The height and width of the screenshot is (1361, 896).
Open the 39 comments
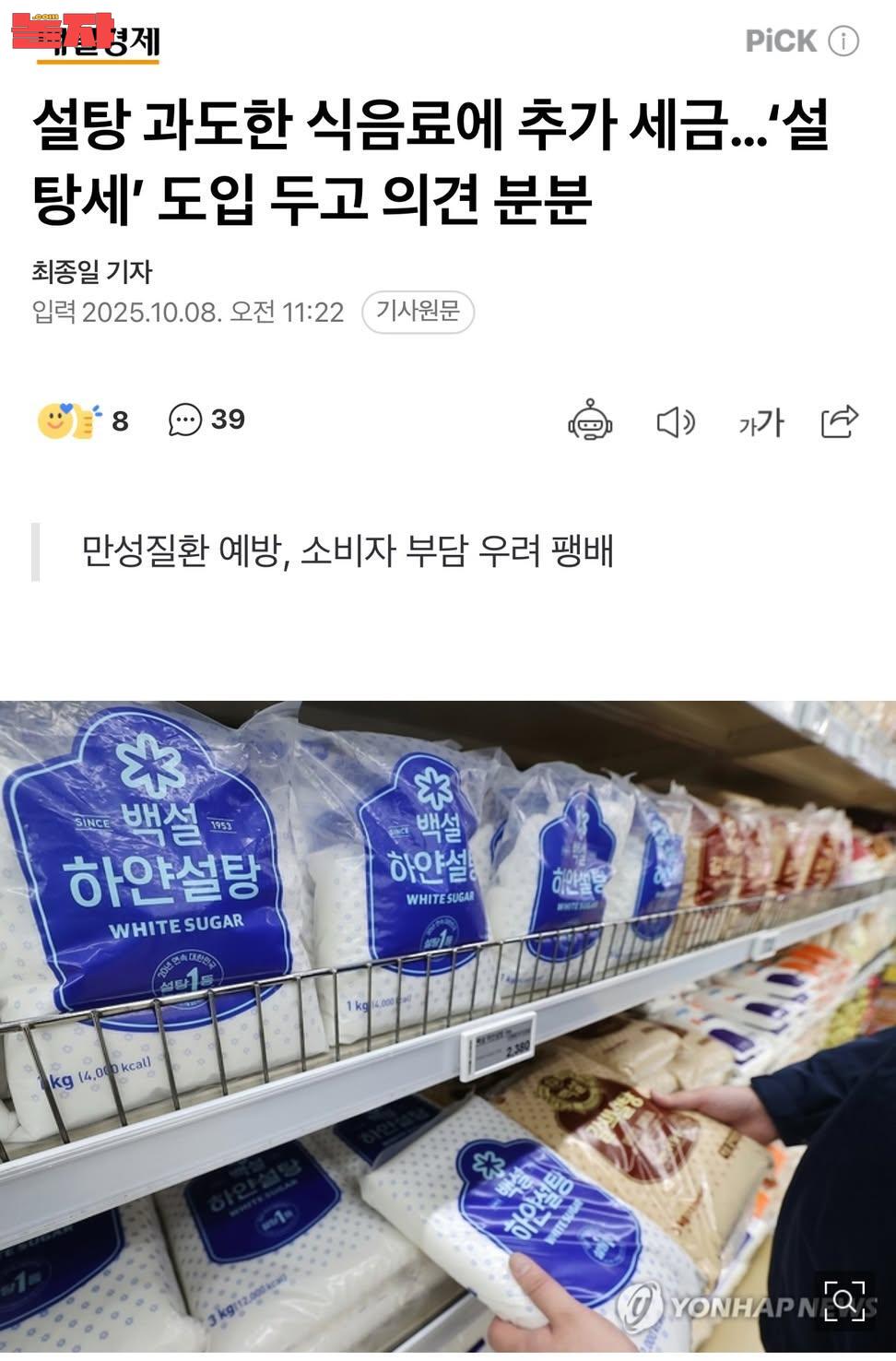click(206, 420)
